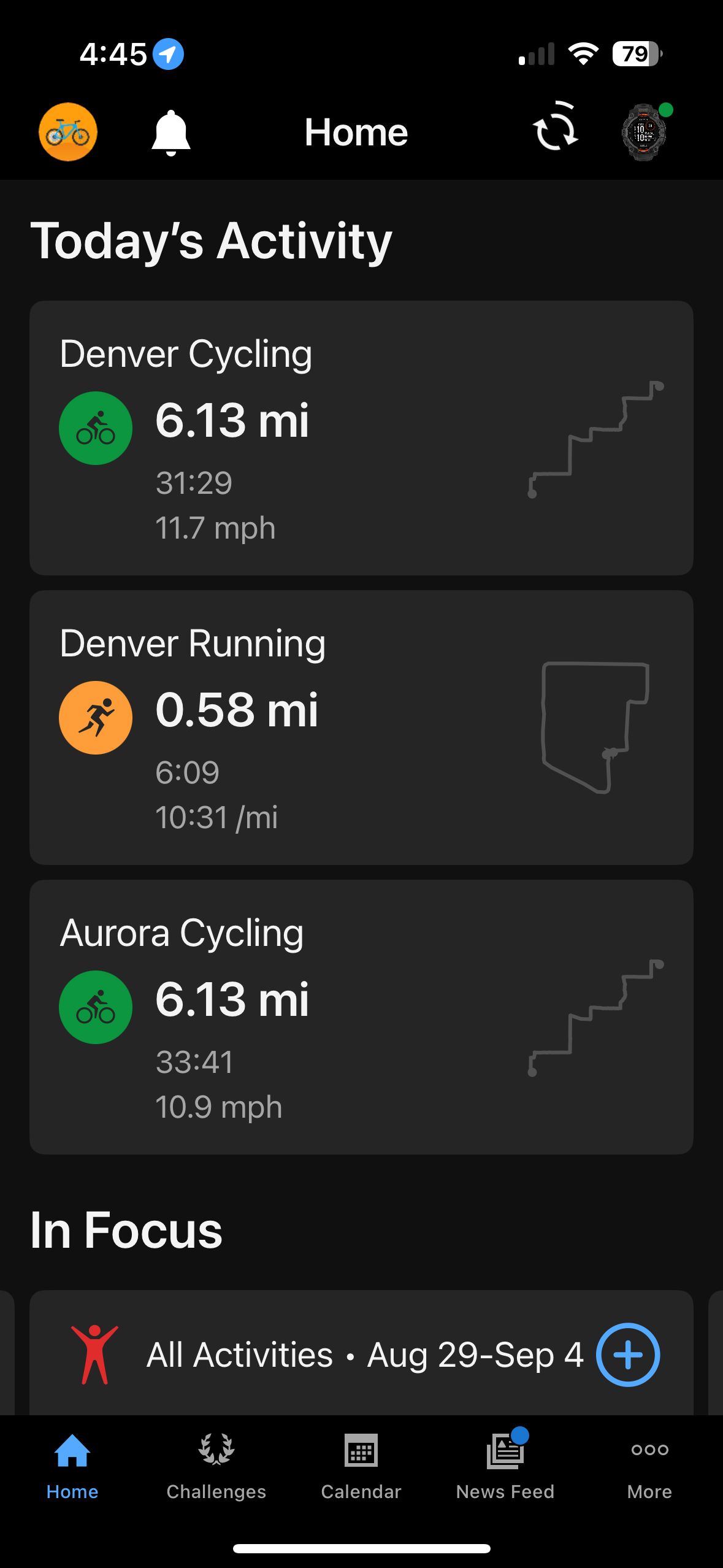Screen dimensions: 723x1568
Task: Open the Denver Cycling activity card
Action: (x=361, y=438)
